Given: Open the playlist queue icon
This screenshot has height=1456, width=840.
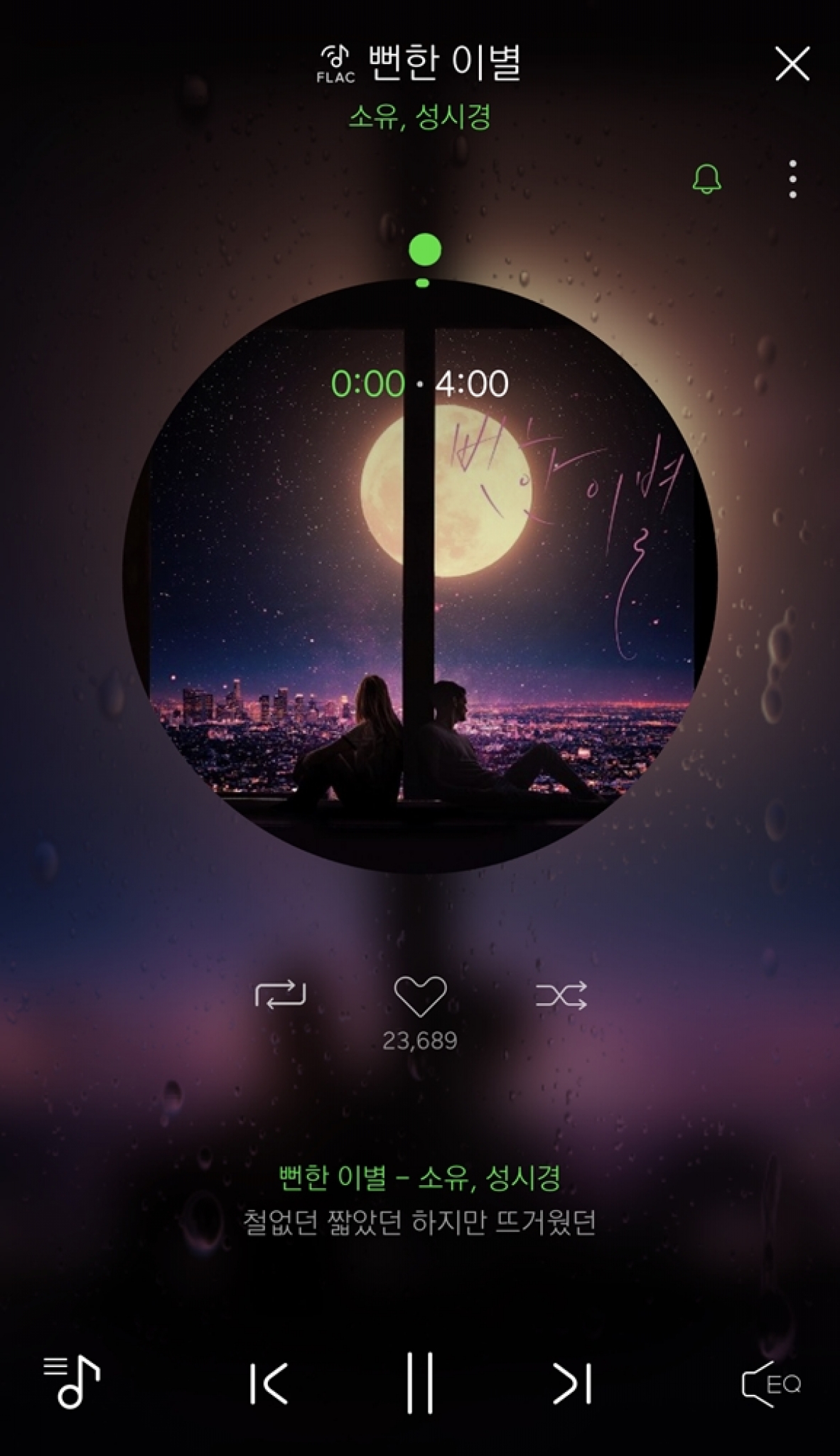Looking at the screenshot, I should pyautogui.click(x=72, y=1382).
